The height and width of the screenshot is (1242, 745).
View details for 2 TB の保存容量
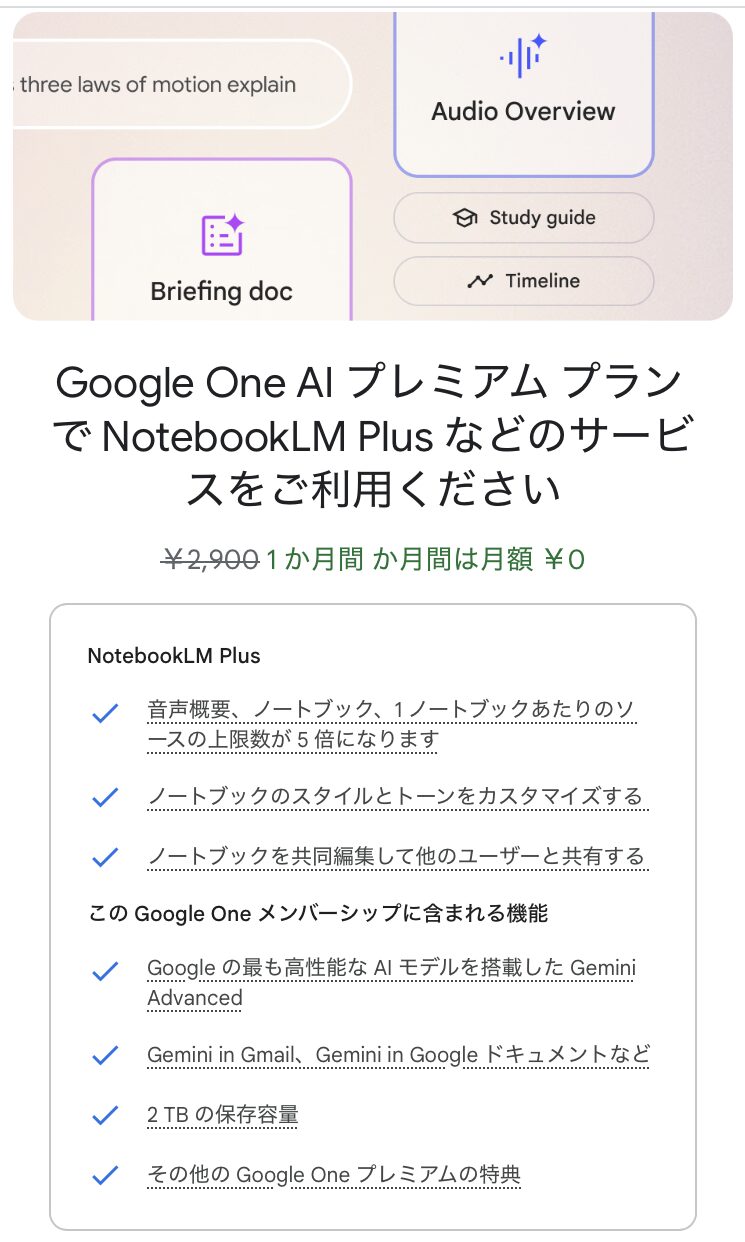223,1114
